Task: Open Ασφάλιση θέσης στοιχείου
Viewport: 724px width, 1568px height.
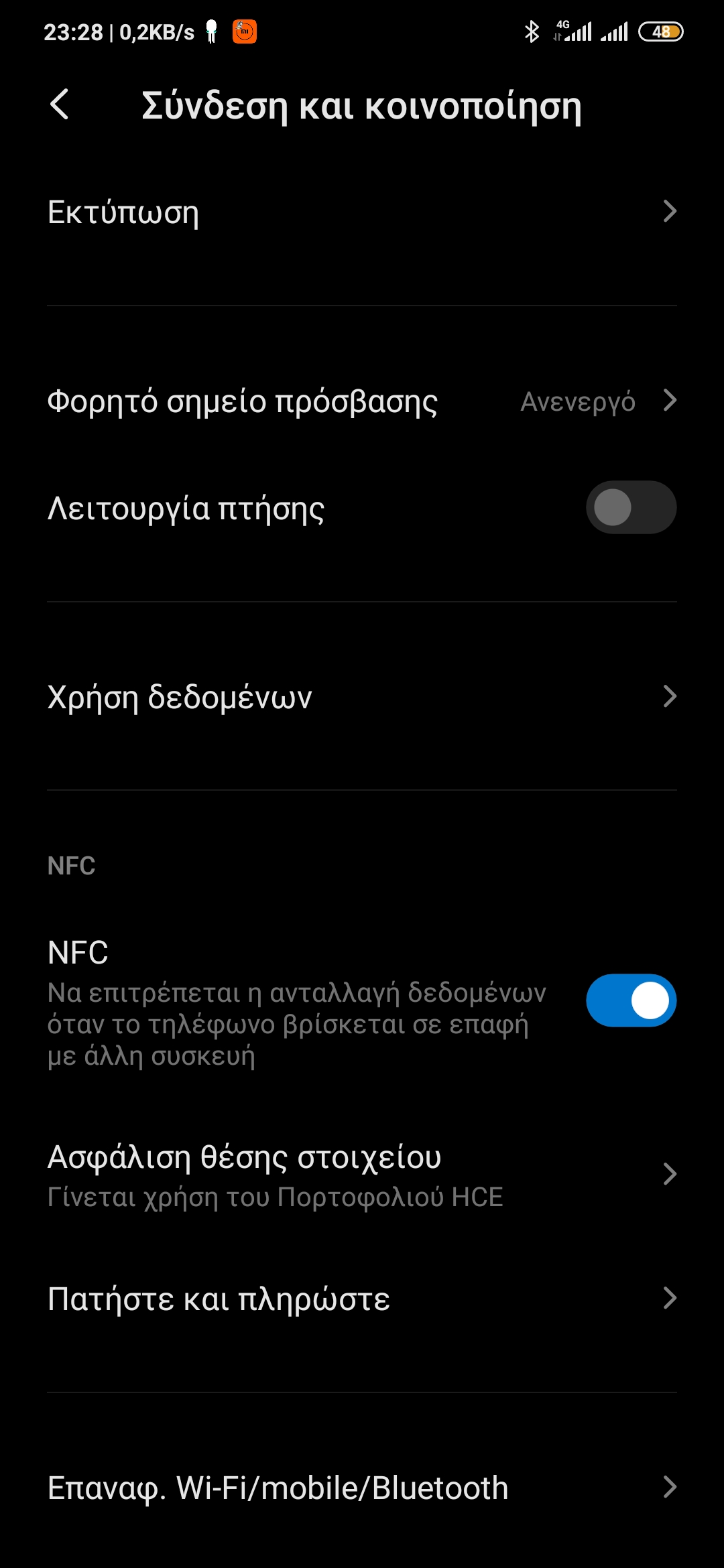Action: click(x=362, y=1175)
